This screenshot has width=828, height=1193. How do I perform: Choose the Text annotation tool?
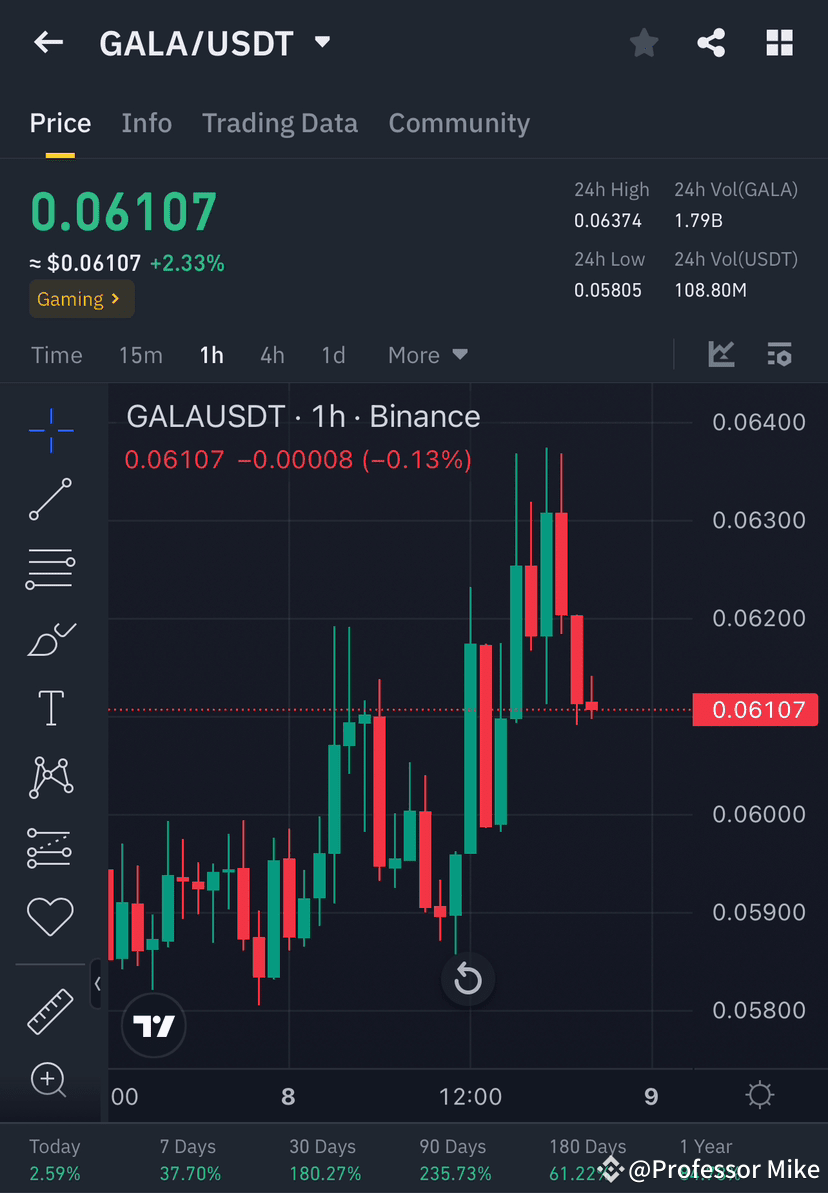[50, 707]
